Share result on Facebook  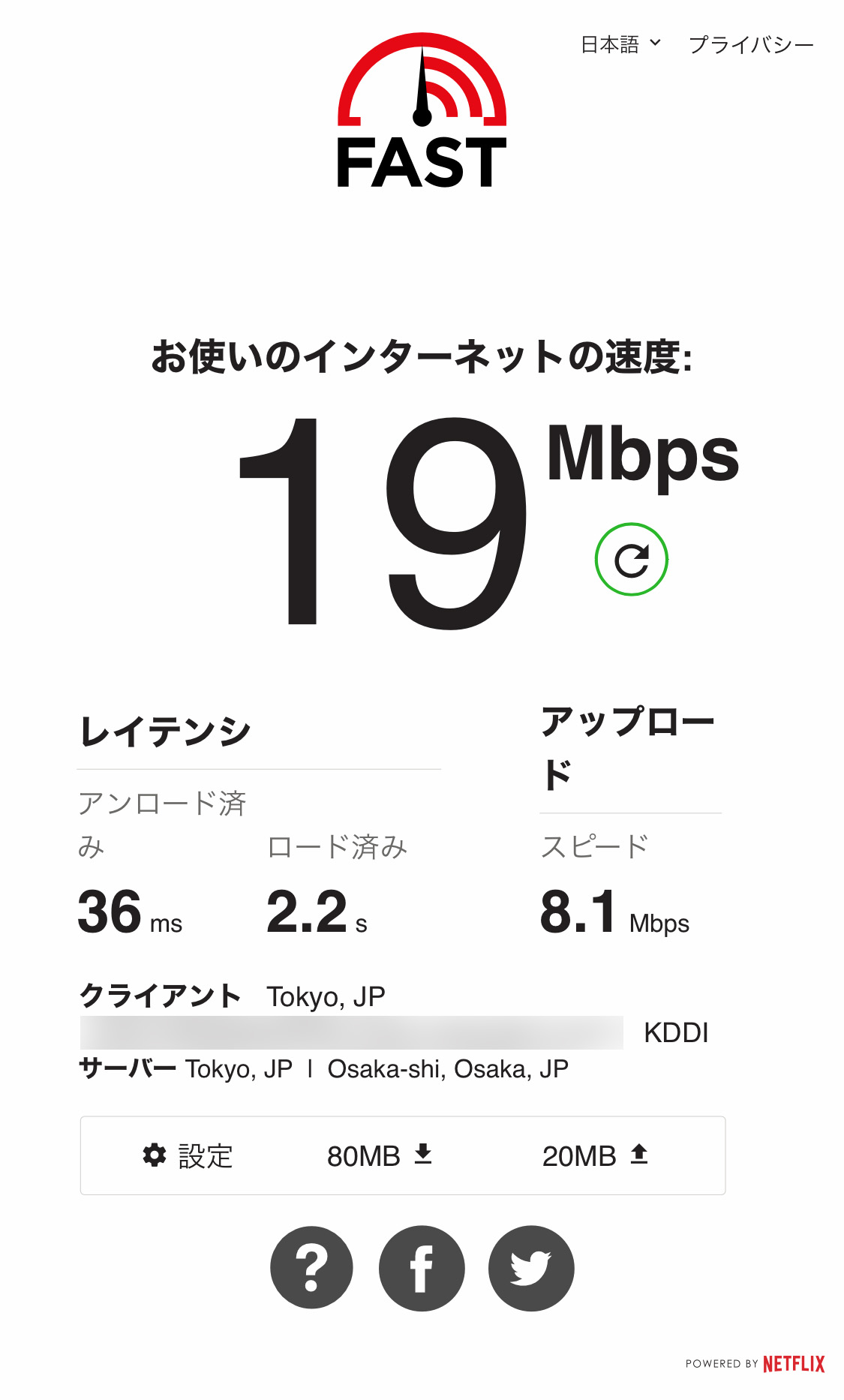coord(422,1268)
